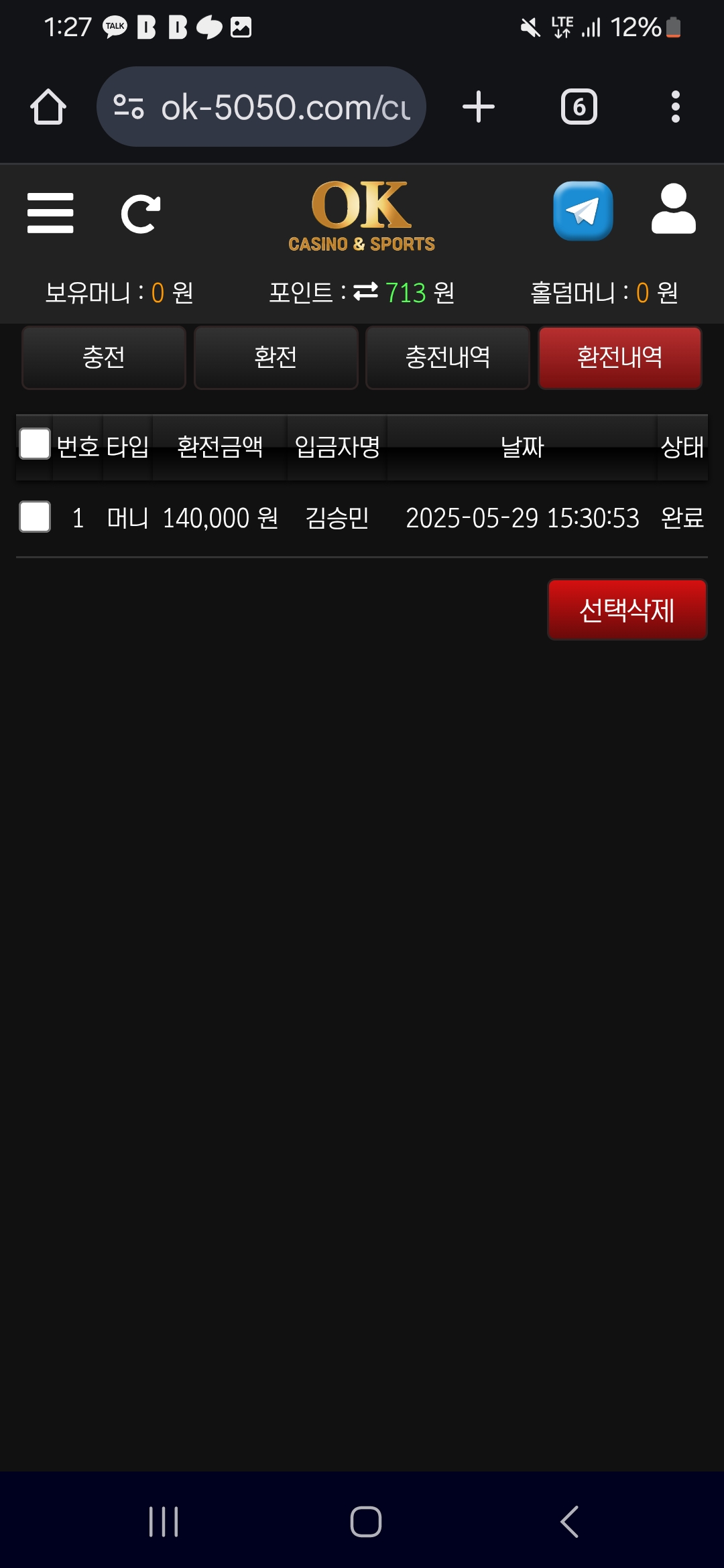Check the box for the 140,000 원 row

pyautogui.click(x=35, y=517)
